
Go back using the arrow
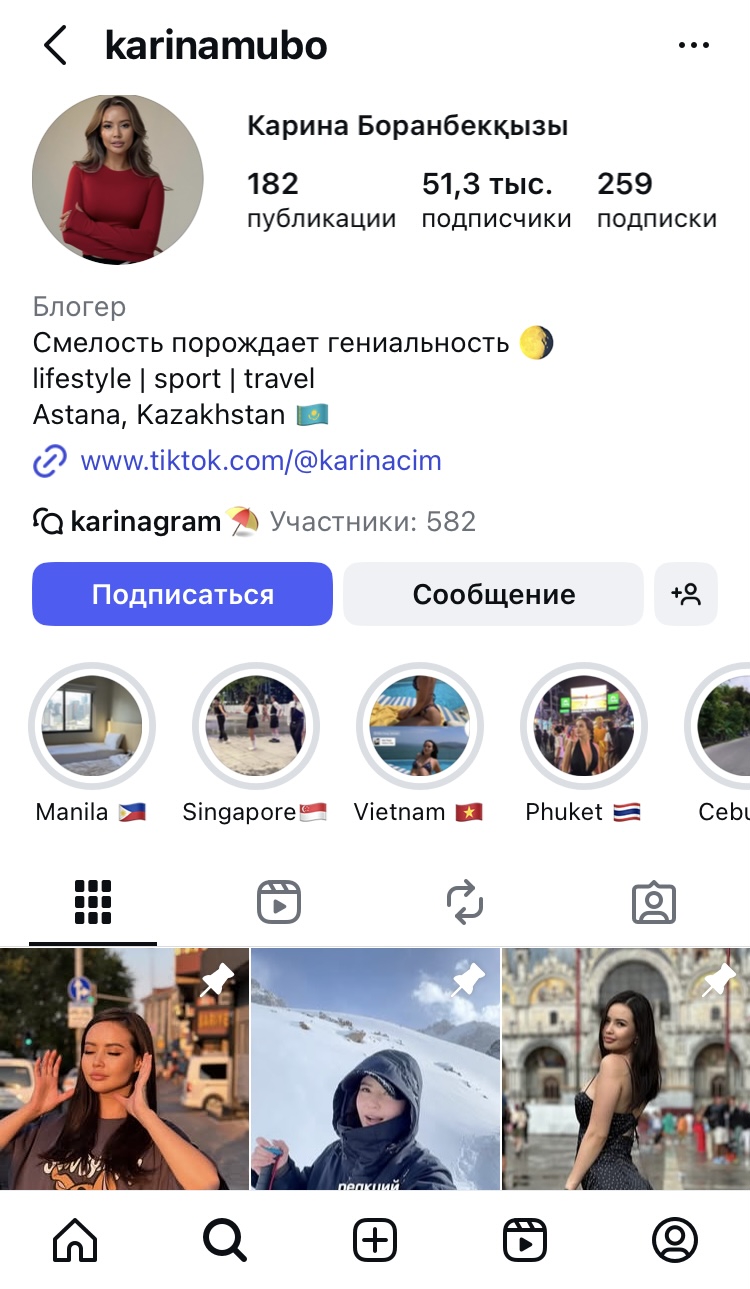click(56, 46)
